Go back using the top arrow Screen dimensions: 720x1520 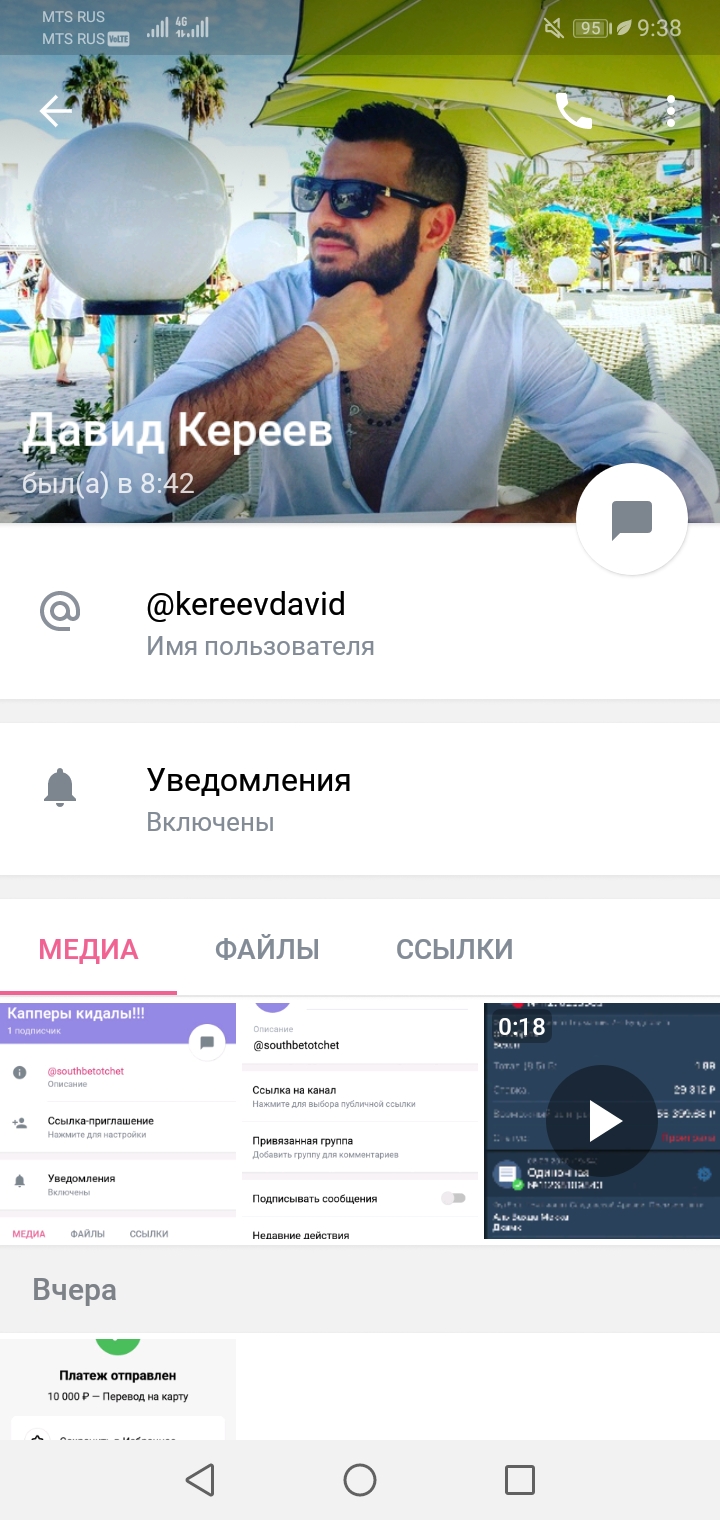click(x=55, y=111)
